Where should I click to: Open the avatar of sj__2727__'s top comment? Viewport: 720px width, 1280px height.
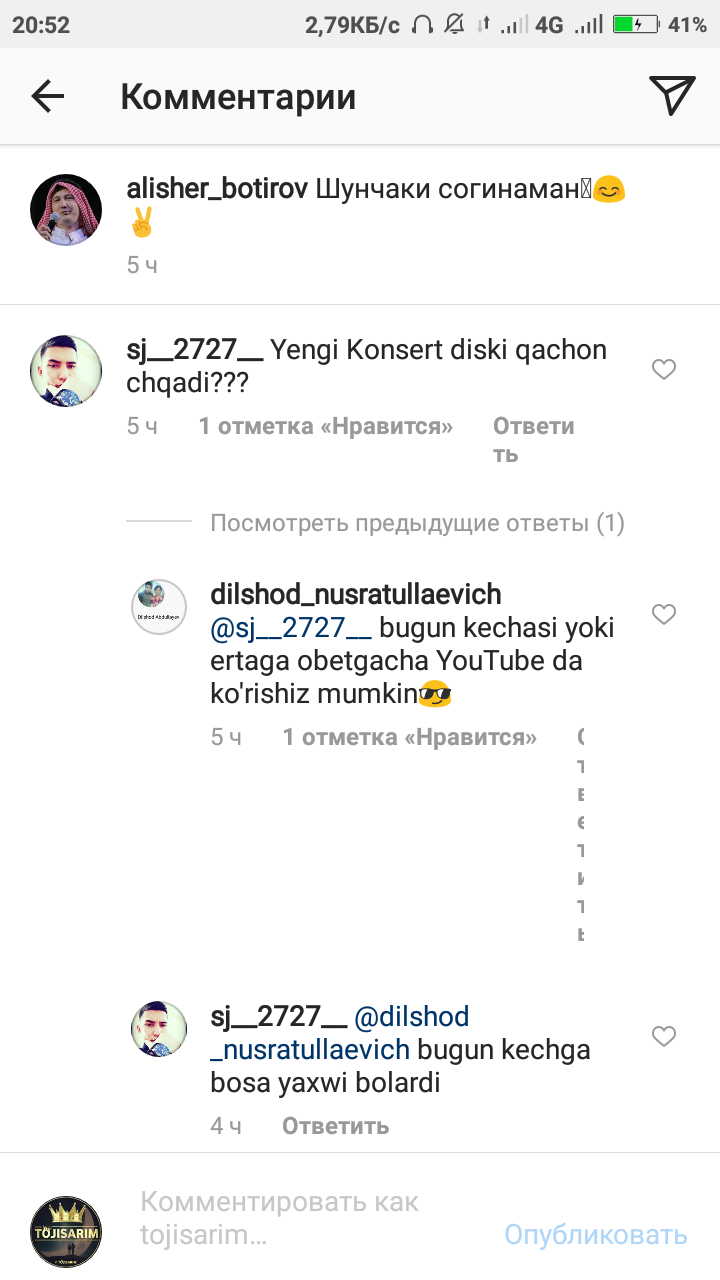pos(66,371)
